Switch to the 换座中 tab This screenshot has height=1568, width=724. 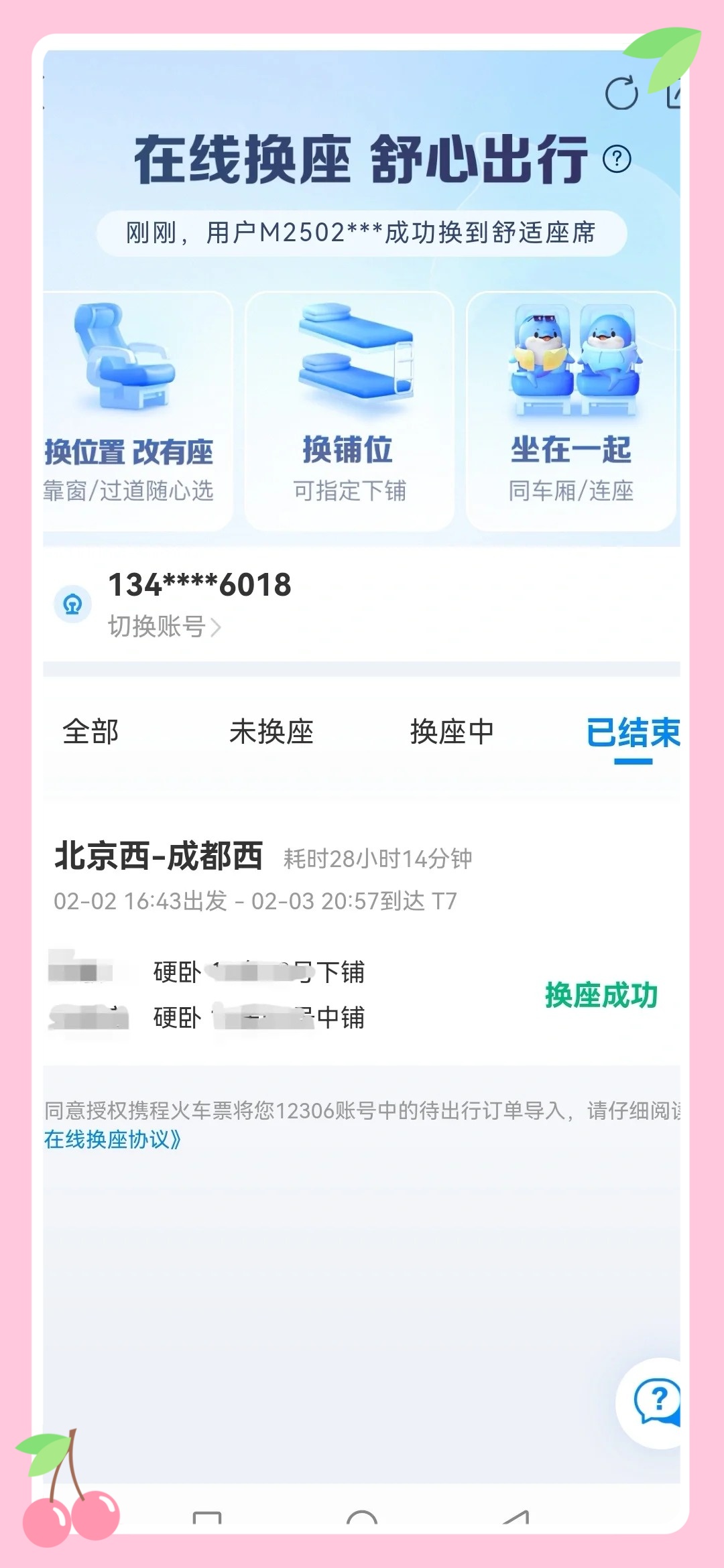(x=451, y=732)
